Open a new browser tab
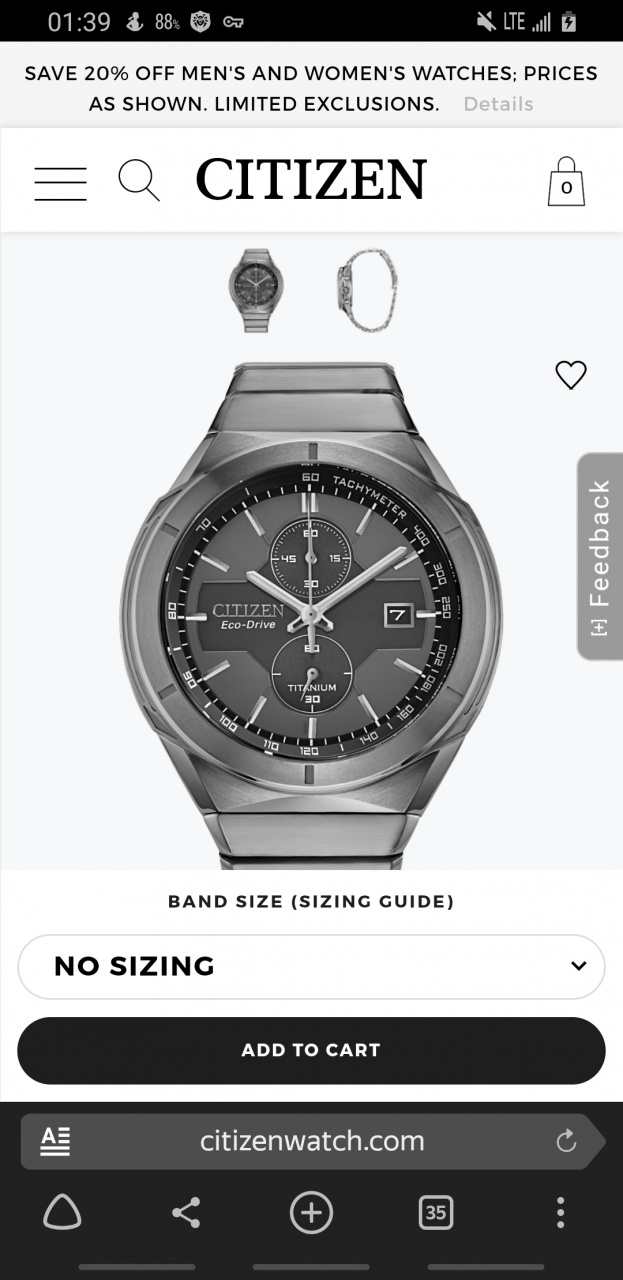Viewport: 623px width, 1280px height. coord(311,1213)
